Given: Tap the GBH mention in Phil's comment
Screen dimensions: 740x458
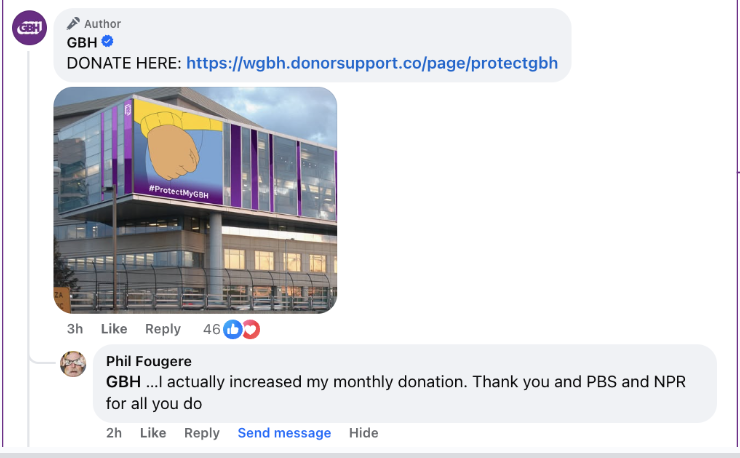Looking at the screenshot, I should coord(123,382).
